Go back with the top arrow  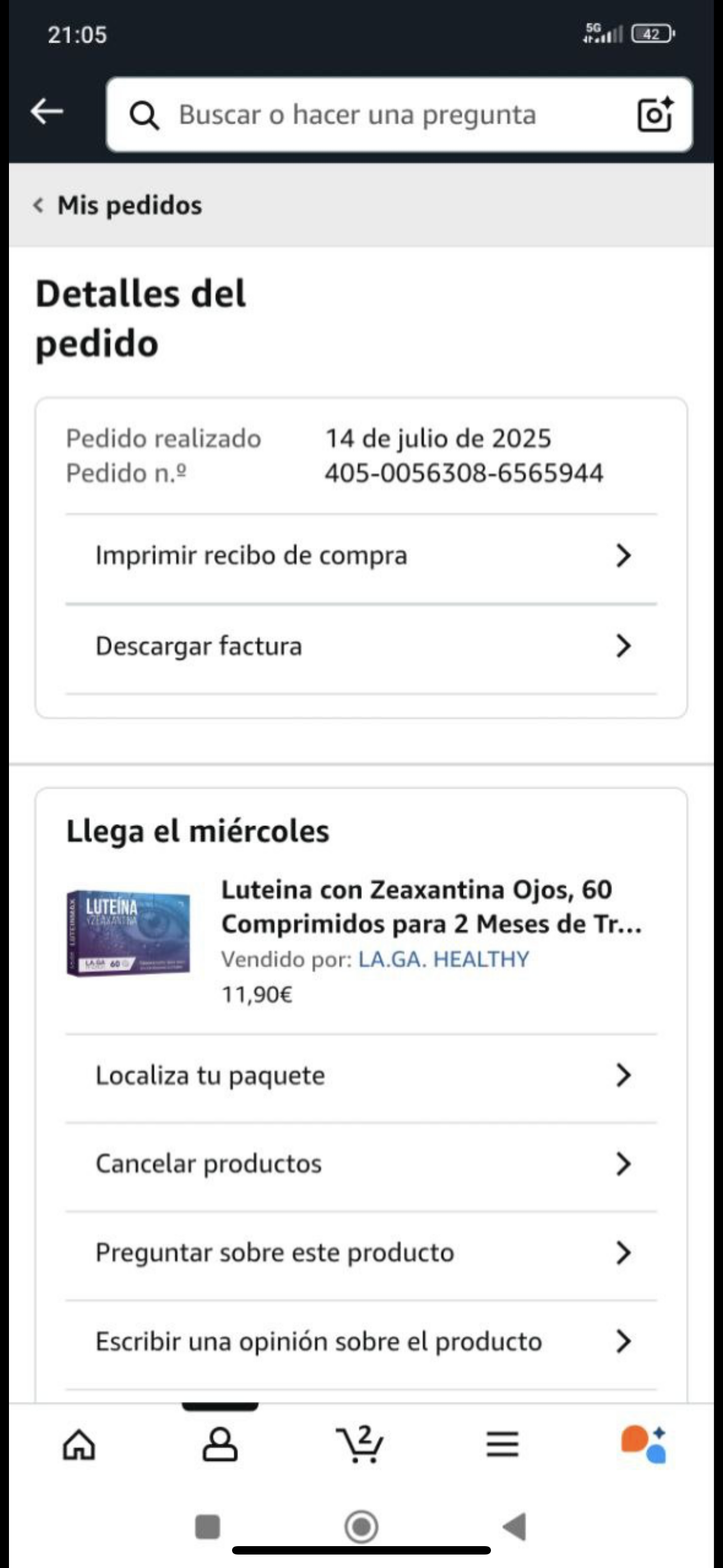47,112
